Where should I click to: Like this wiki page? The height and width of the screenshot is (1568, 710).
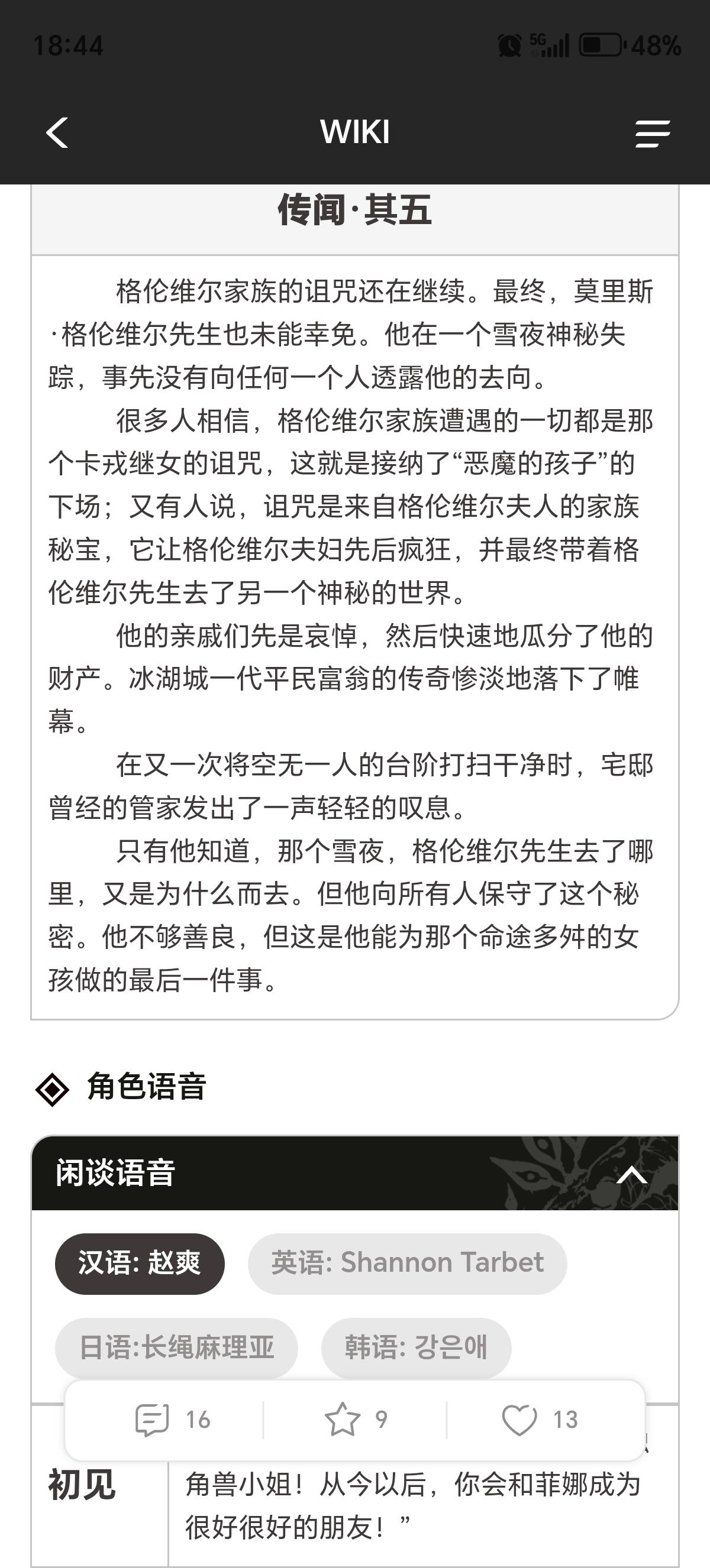(539, 1420)
